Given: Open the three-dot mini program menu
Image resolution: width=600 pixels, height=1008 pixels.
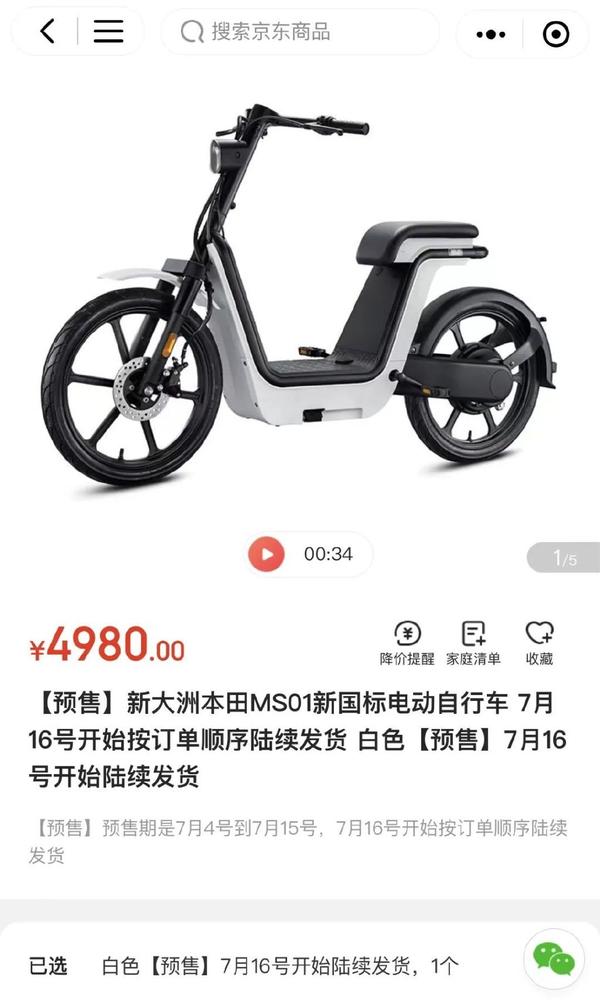Looking at the screenshot, I should (491, 34).
